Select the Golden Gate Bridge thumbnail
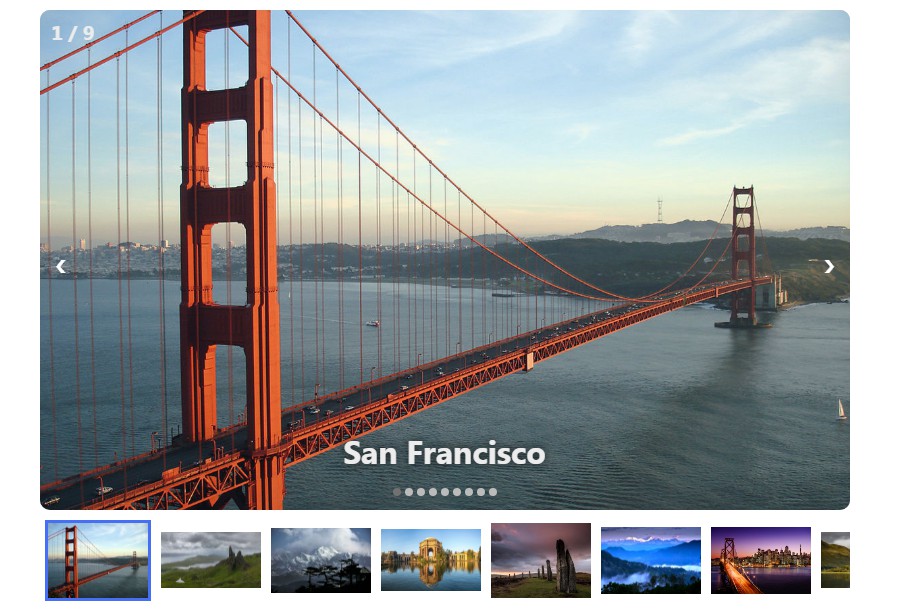902x611 pixels. pyautogui.click(x=98, y=560)
